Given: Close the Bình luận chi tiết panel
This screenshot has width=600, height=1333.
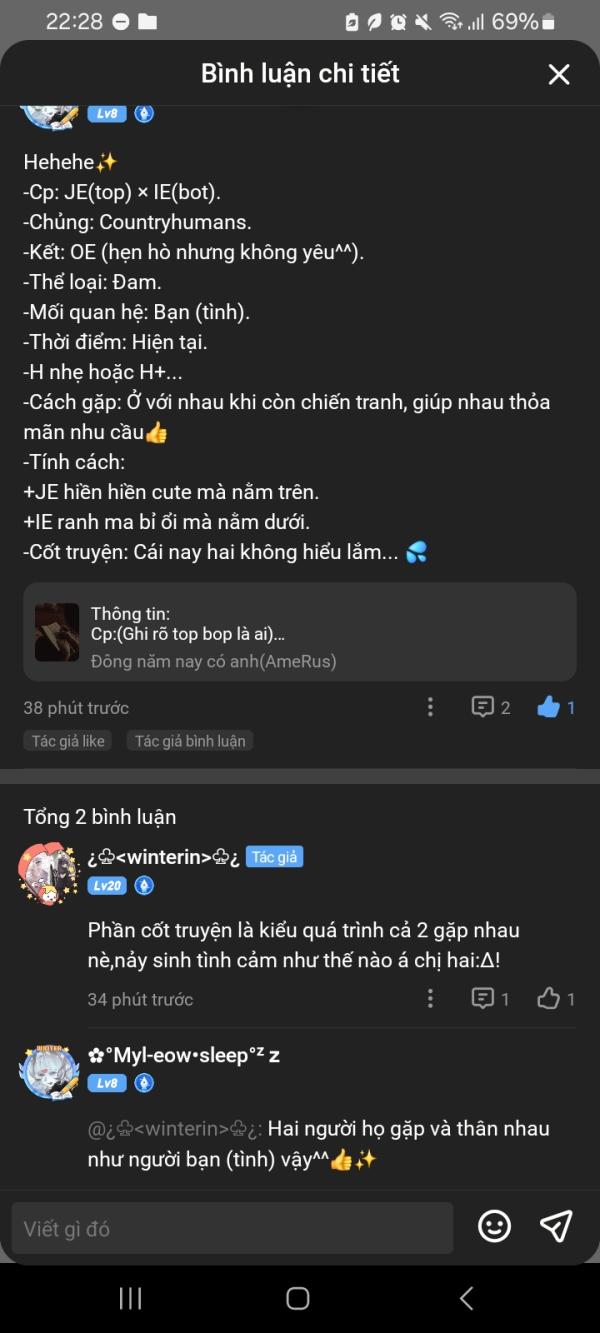Looking at the screenshot, I should pos(558,74).
